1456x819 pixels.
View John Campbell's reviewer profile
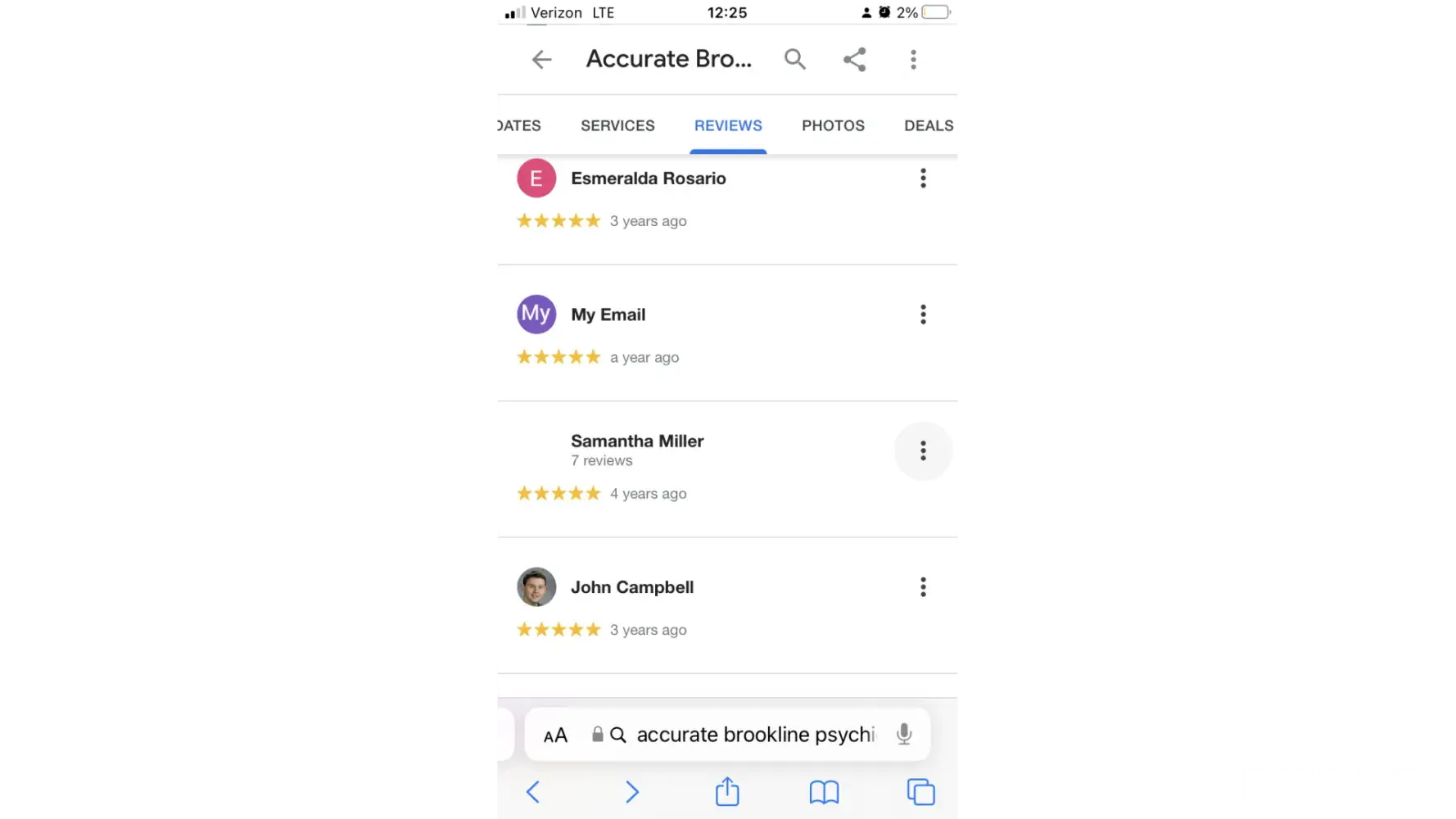(x=631, y=587)
